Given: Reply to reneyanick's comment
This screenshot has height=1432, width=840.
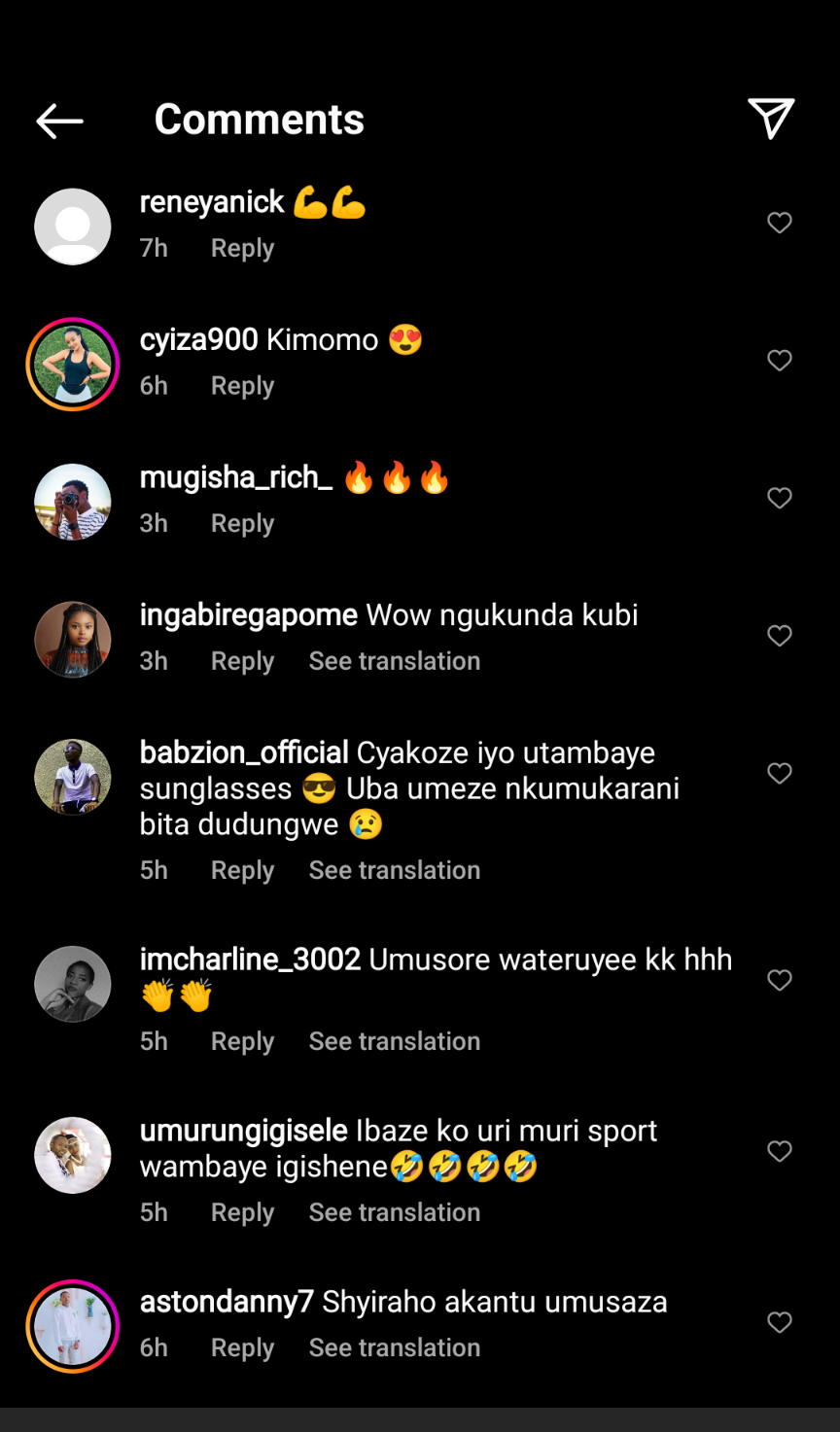Looking at the screenshot, I should (x=242, y=248).
